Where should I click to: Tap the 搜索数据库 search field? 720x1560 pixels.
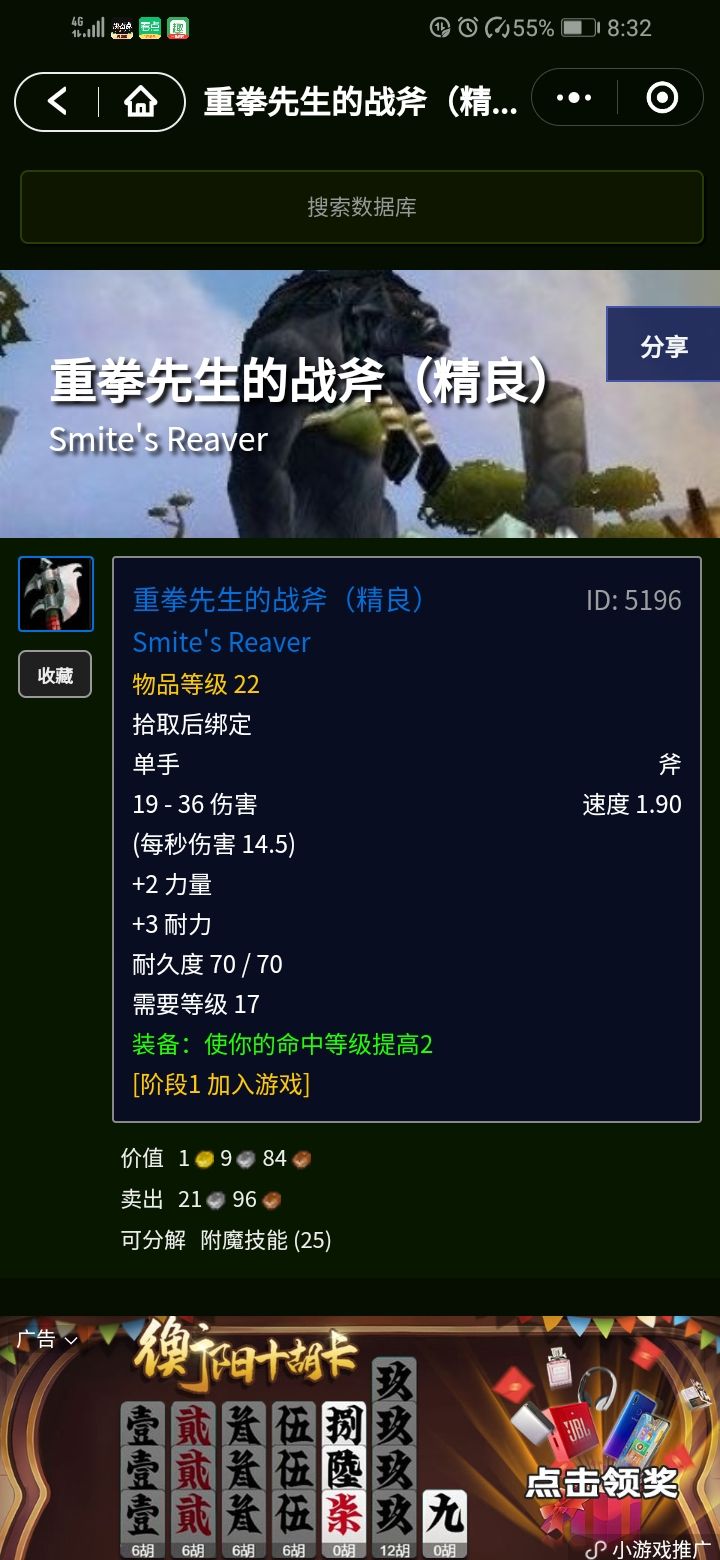click(362, 207)
